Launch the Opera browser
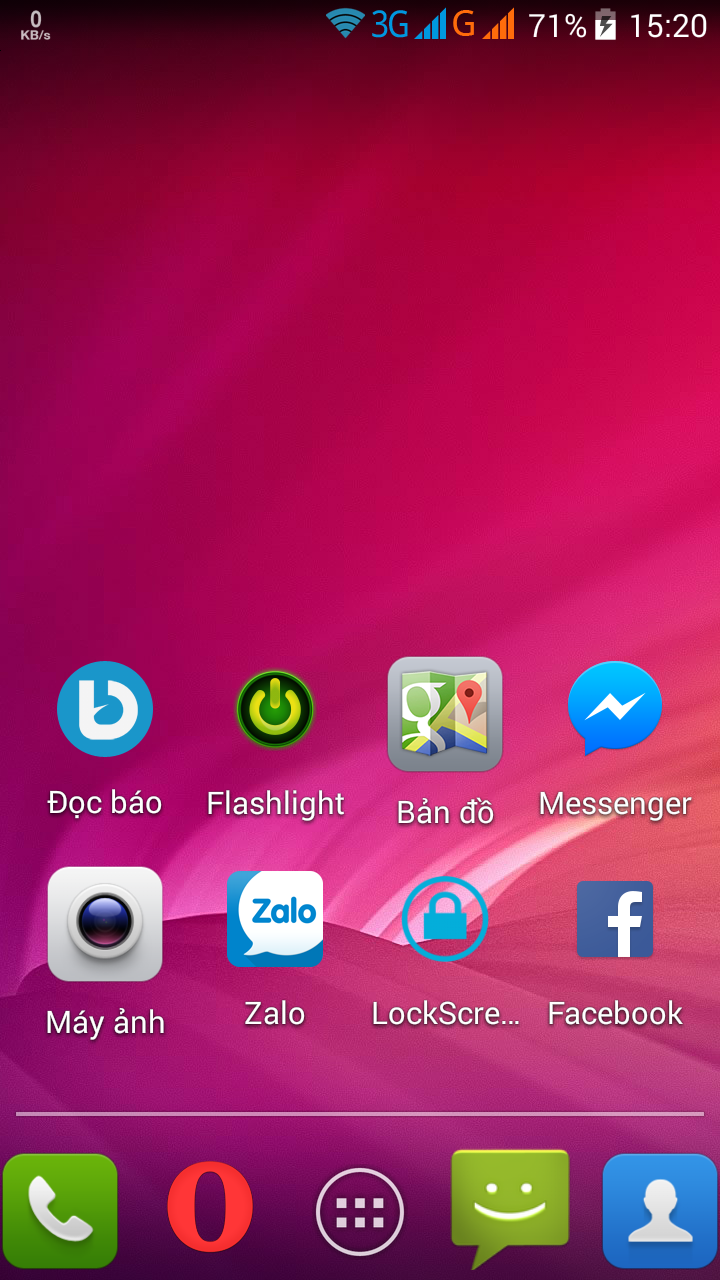This screenshot has width=720, height=1280. 210,1211
